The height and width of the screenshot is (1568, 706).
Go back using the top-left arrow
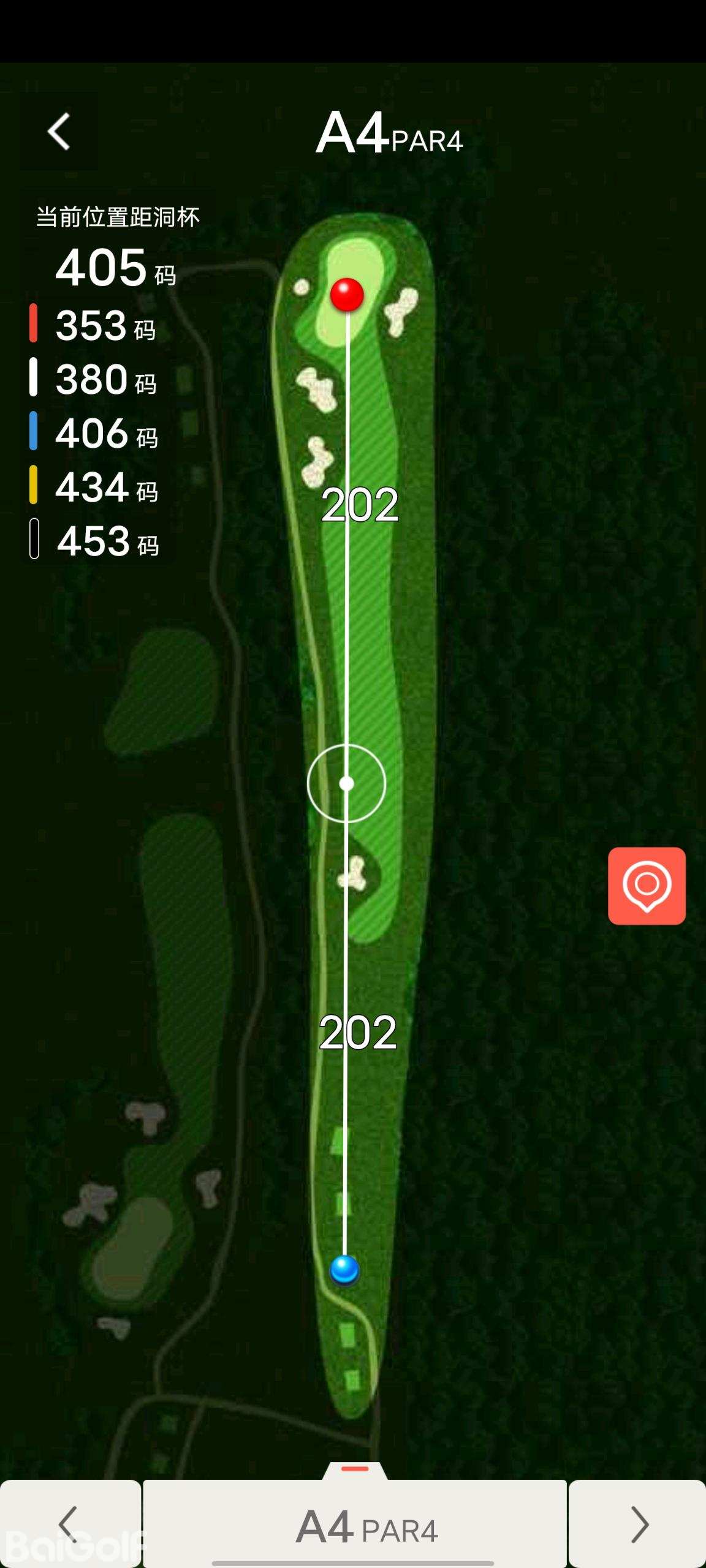[59, 132]
